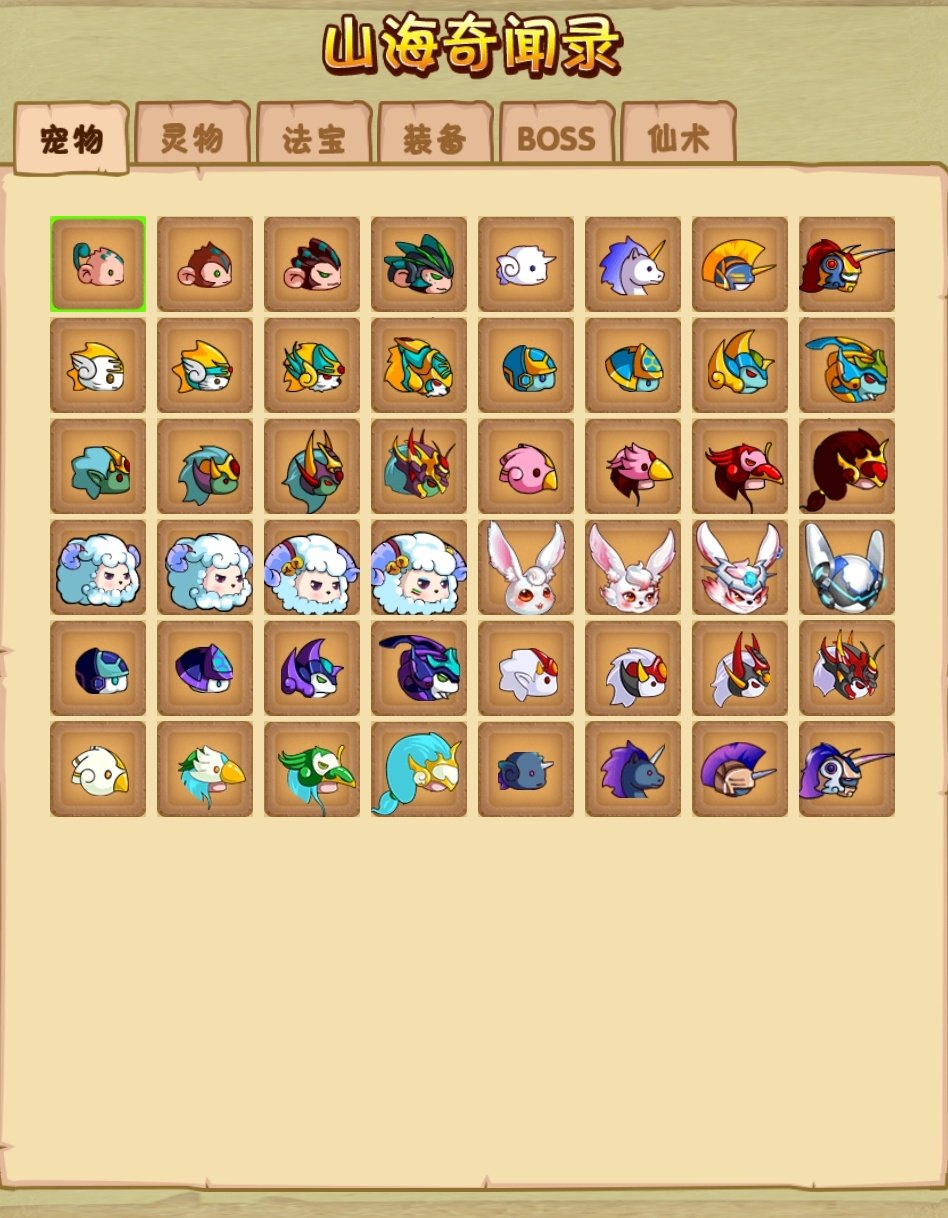Switch to the BOSS tab
The width and height of the screenshot is (948, 1218).
tap(556, 139)
